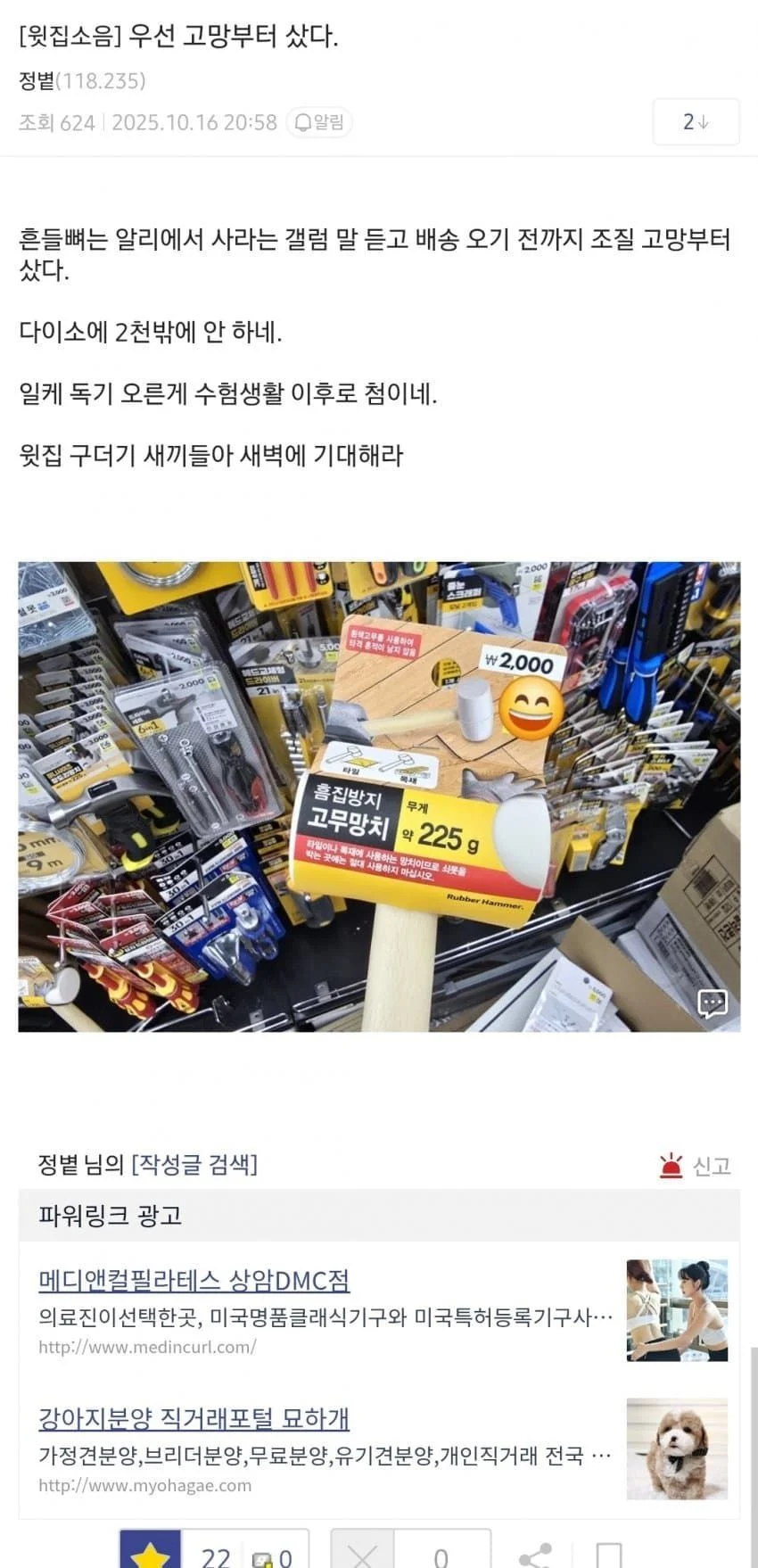758x1568 pixels.
Task: Open the 메디앤컬필라테스 상암DMC점 ad link
Action: (x=194, y=1281)
